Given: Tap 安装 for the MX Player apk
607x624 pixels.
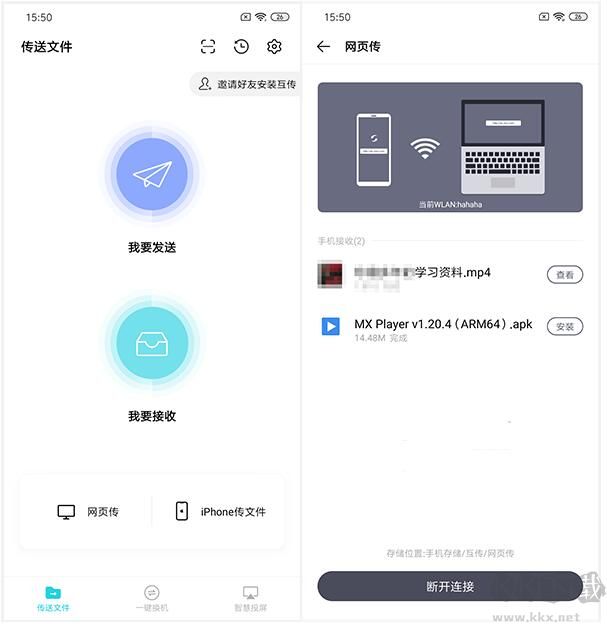Looking at the screenshot, I should 564,326.
